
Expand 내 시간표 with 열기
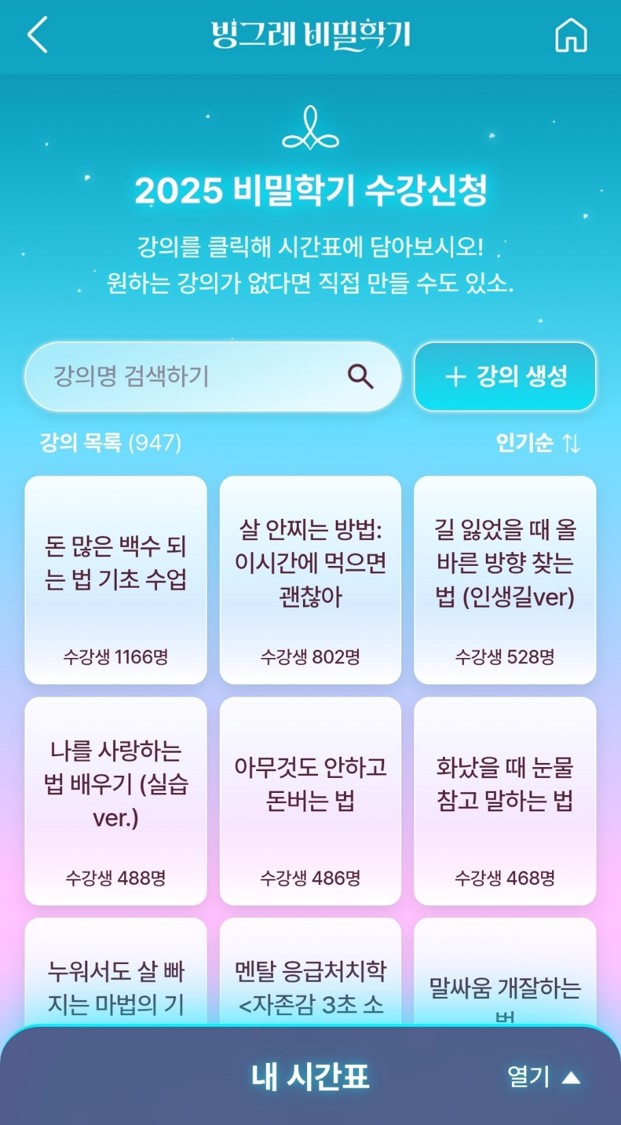pos(544,1076)
